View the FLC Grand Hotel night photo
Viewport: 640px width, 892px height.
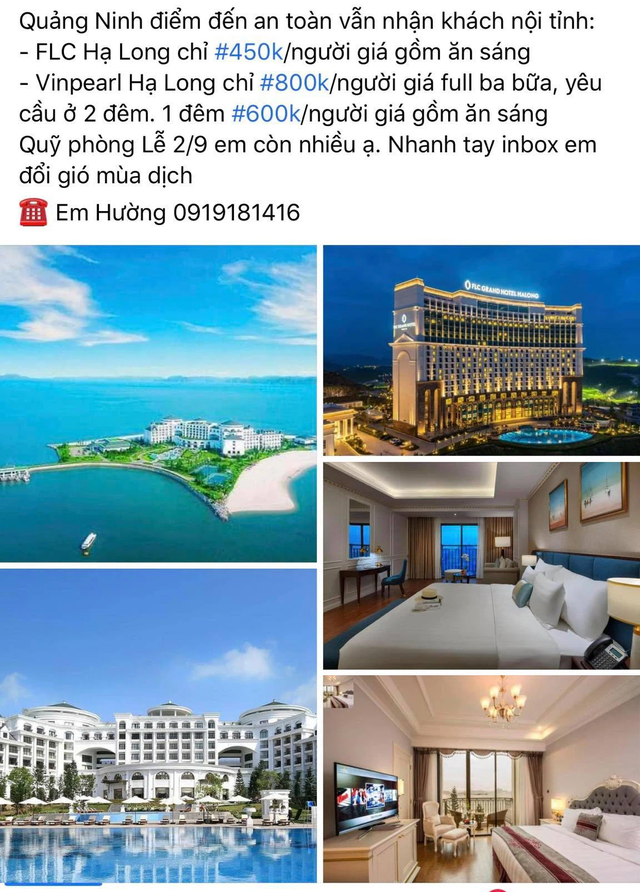coord(481,349)
